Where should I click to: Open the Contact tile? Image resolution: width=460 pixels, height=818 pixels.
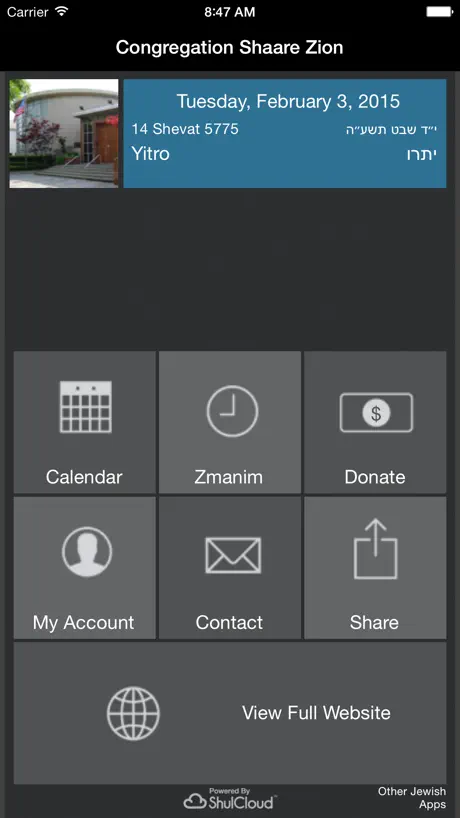tap(230, 568)
